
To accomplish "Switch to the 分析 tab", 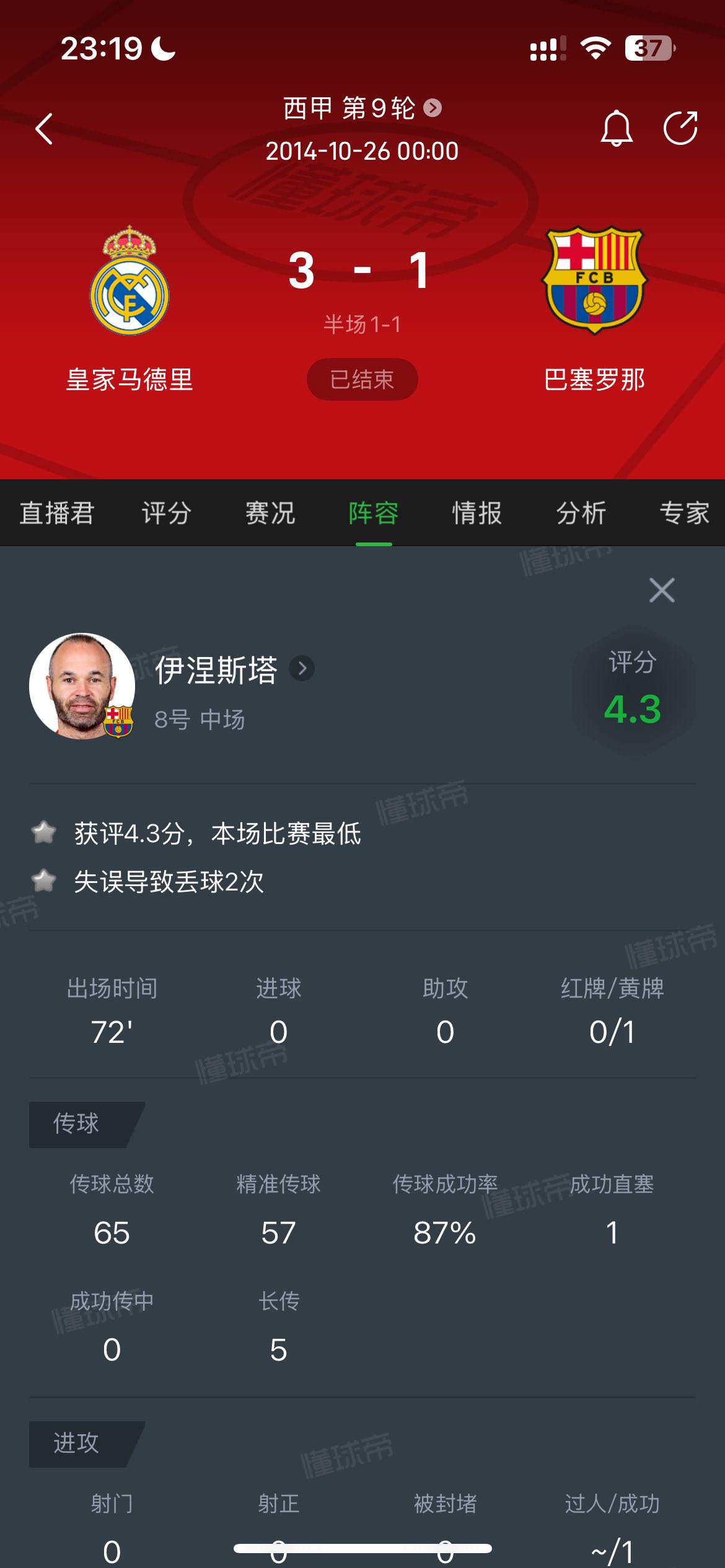I will (581, 513).
